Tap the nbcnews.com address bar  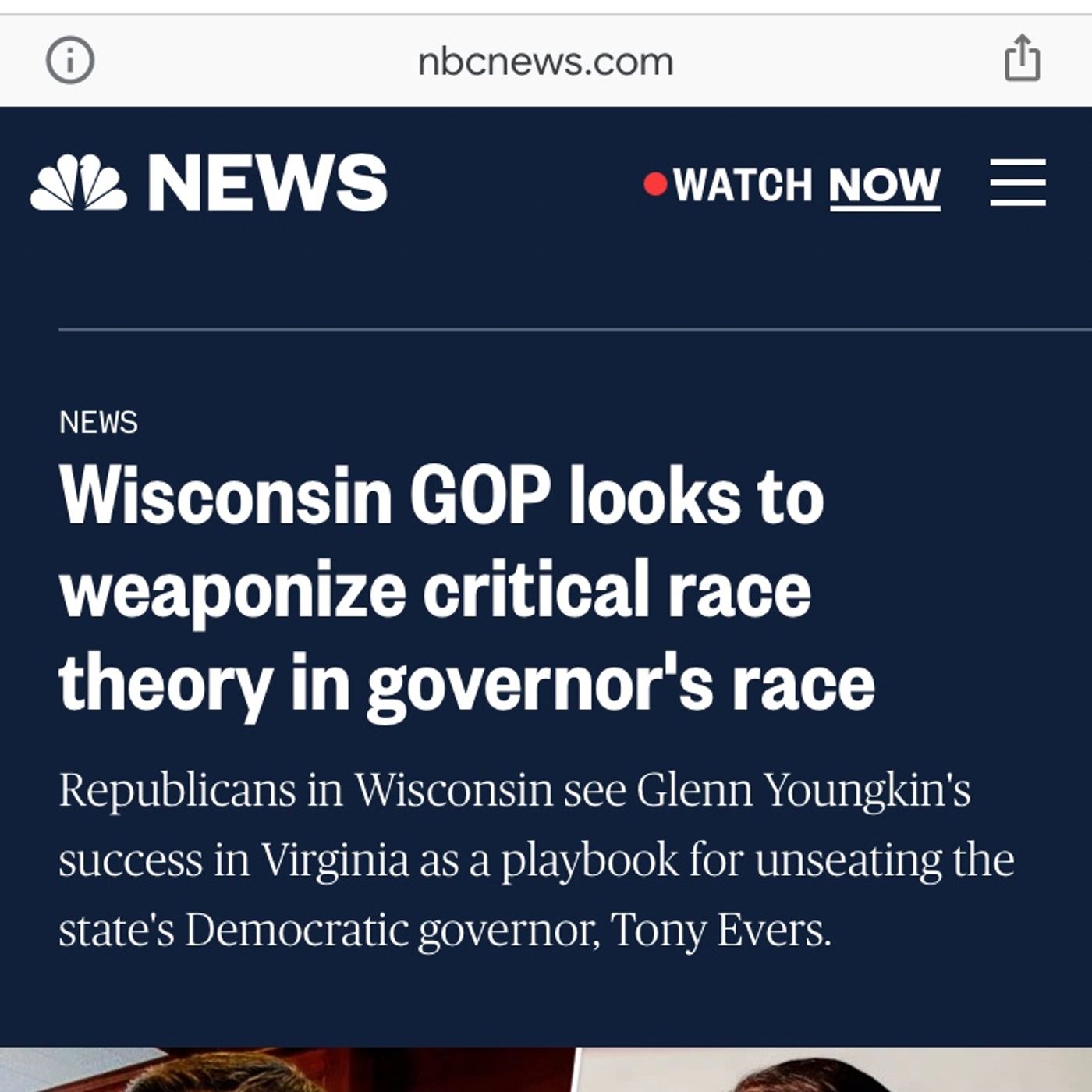tap(545, 62)
